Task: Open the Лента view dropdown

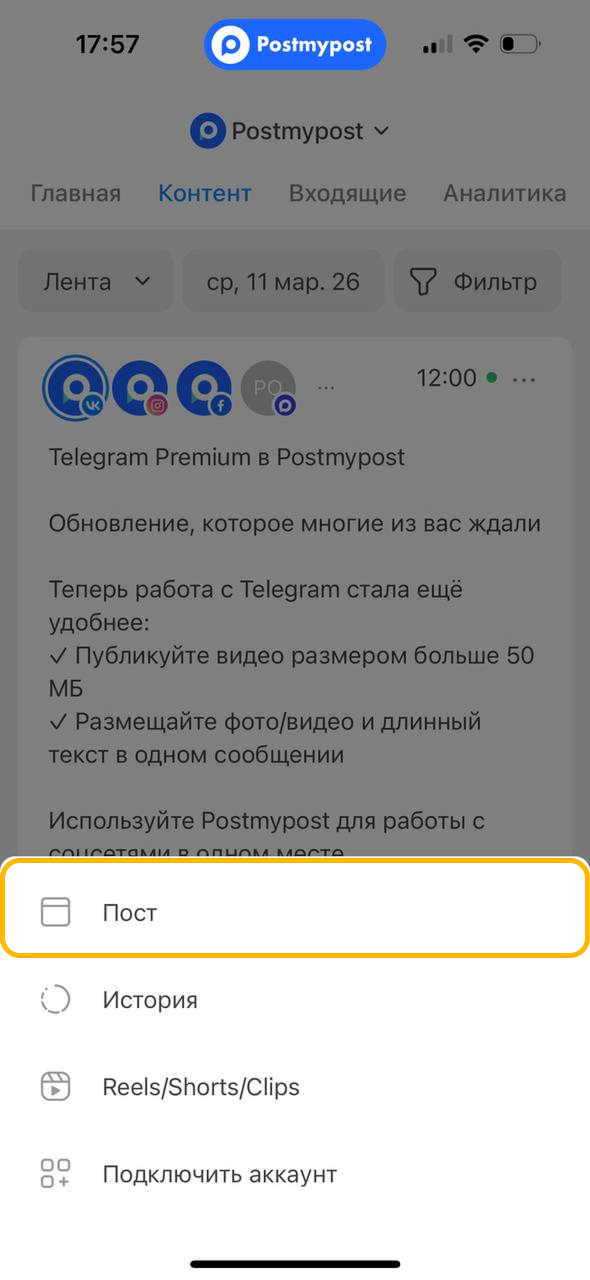Action: [x=96, y=281]
